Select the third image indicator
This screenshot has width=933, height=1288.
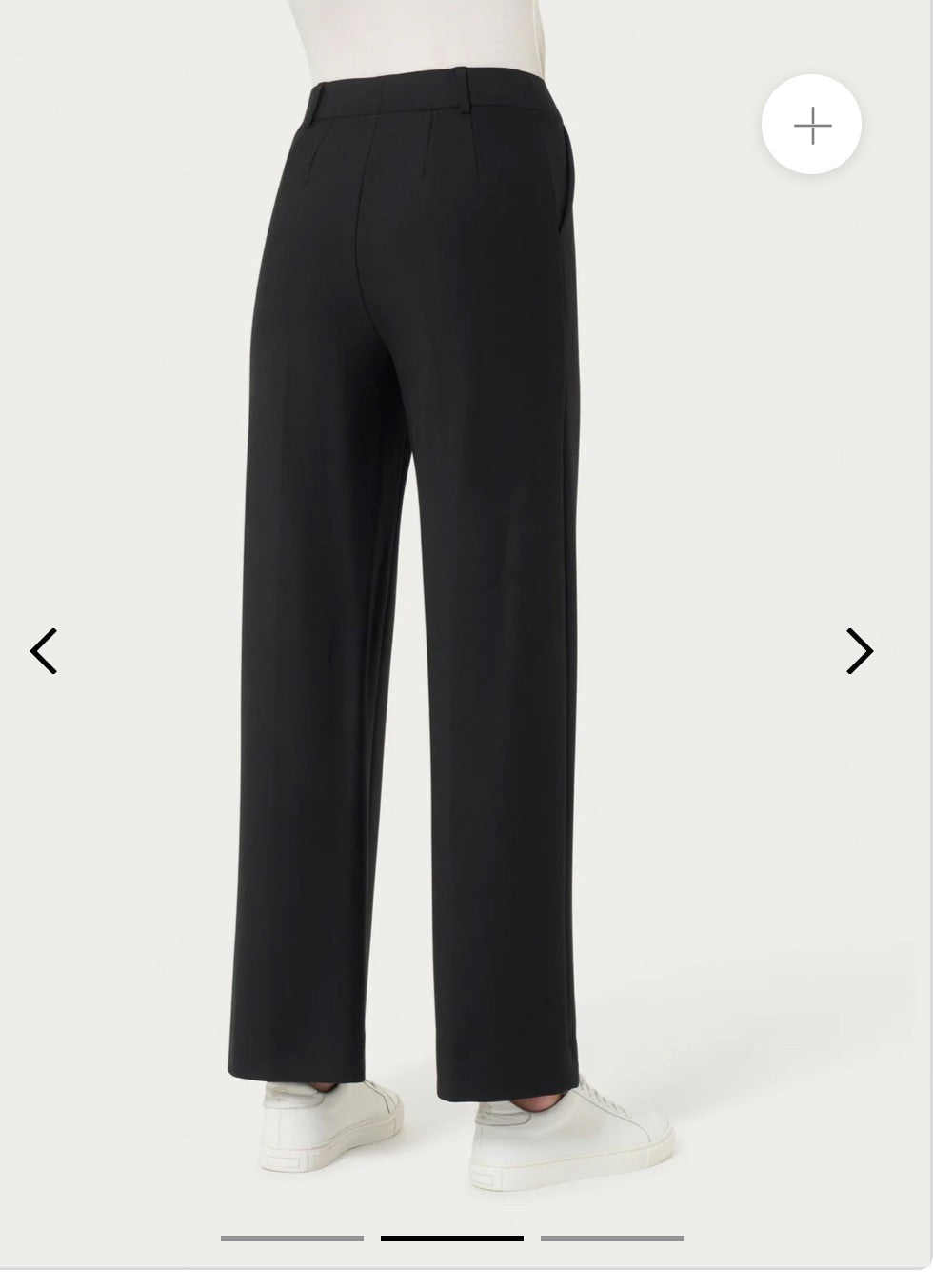tap(611, 1238)
